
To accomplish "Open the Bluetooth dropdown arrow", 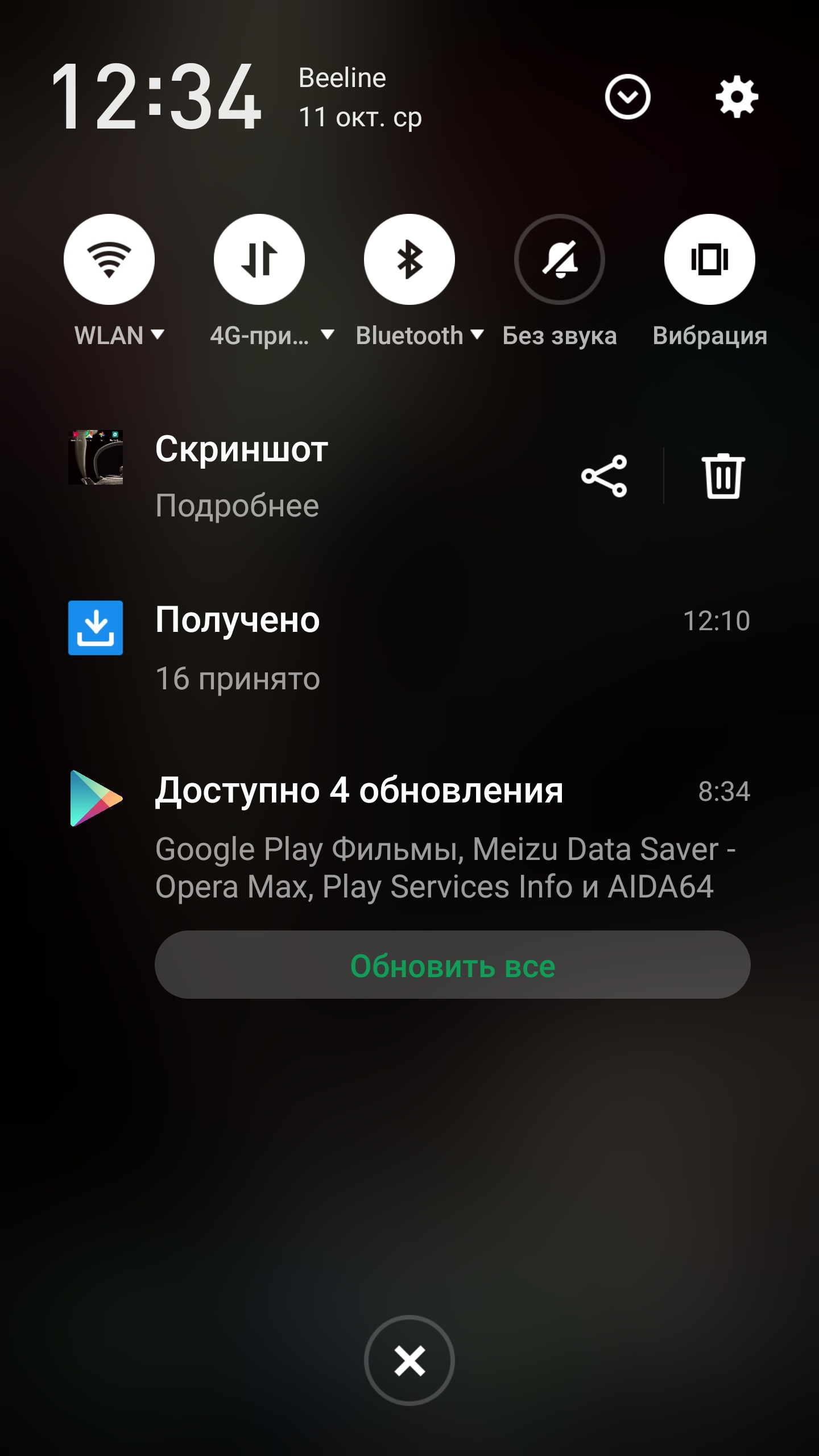I will (477, 334).
